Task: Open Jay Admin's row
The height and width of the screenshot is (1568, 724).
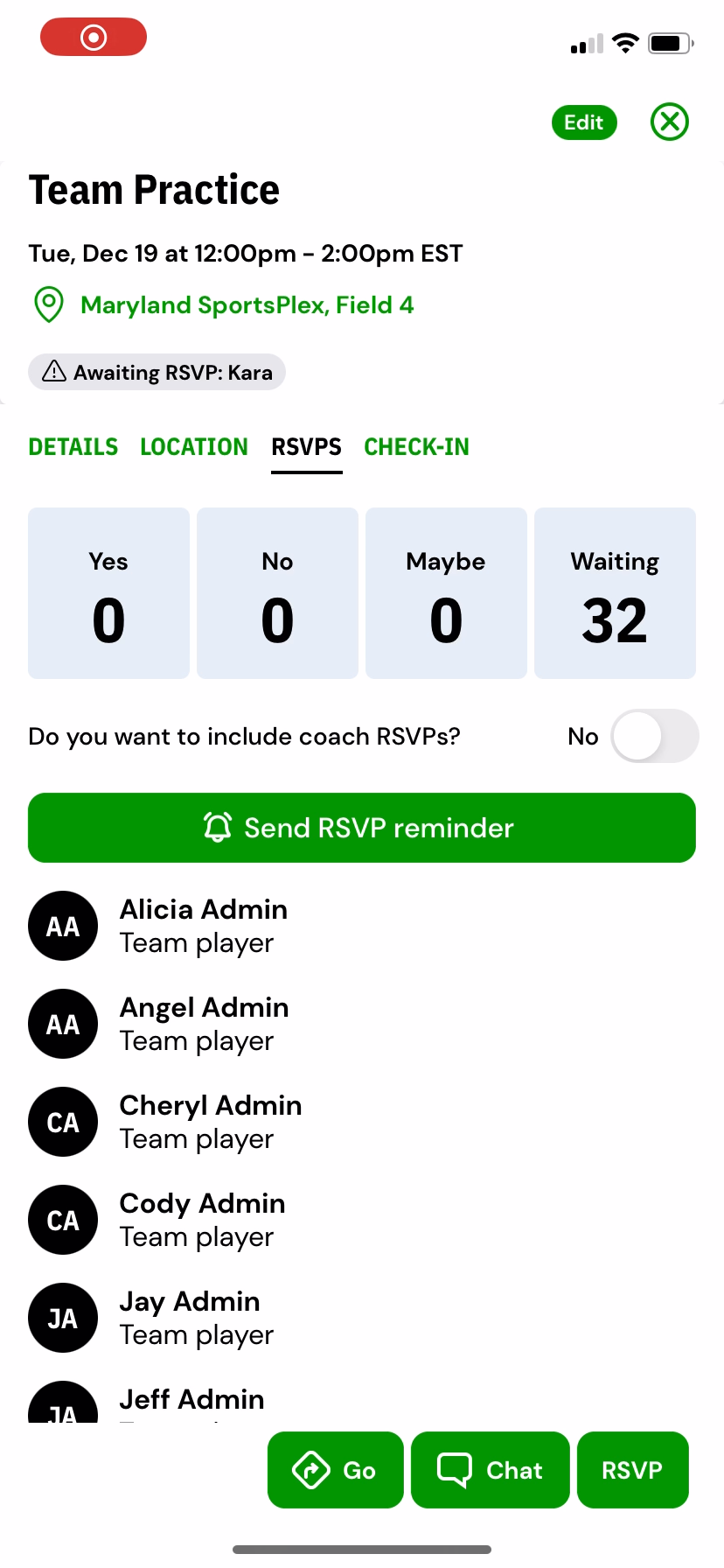Action: coord(362,1318)
